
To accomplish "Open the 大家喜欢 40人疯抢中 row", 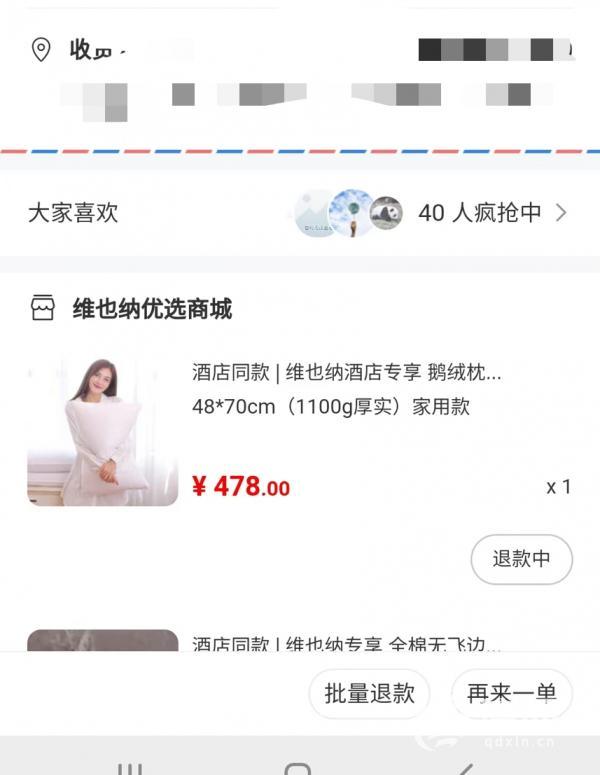I will [300, 213].
